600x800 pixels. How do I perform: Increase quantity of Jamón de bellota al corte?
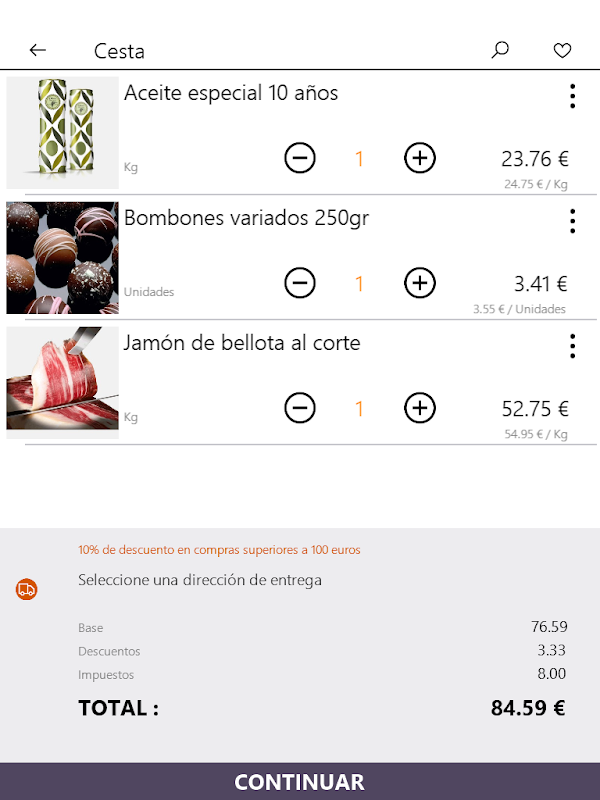coord(420,408)
